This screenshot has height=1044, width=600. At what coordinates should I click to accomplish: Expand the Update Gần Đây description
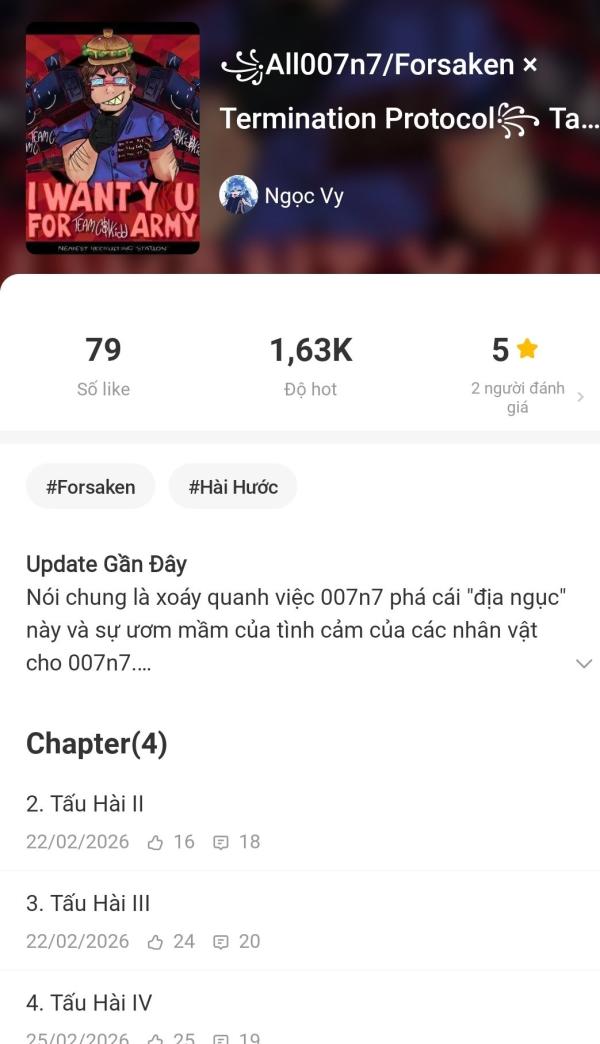583,663
